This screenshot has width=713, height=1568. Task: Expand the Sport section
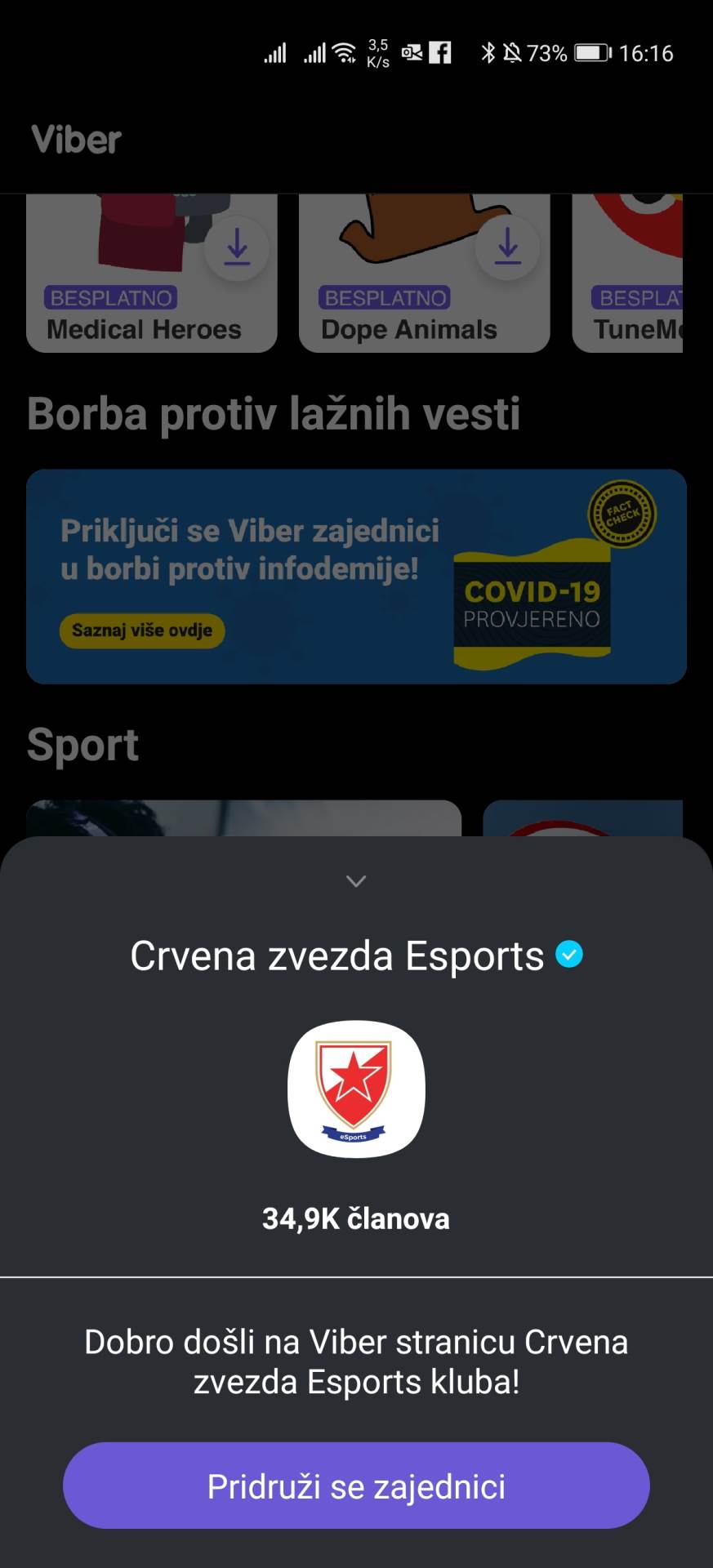coord(82,744)
